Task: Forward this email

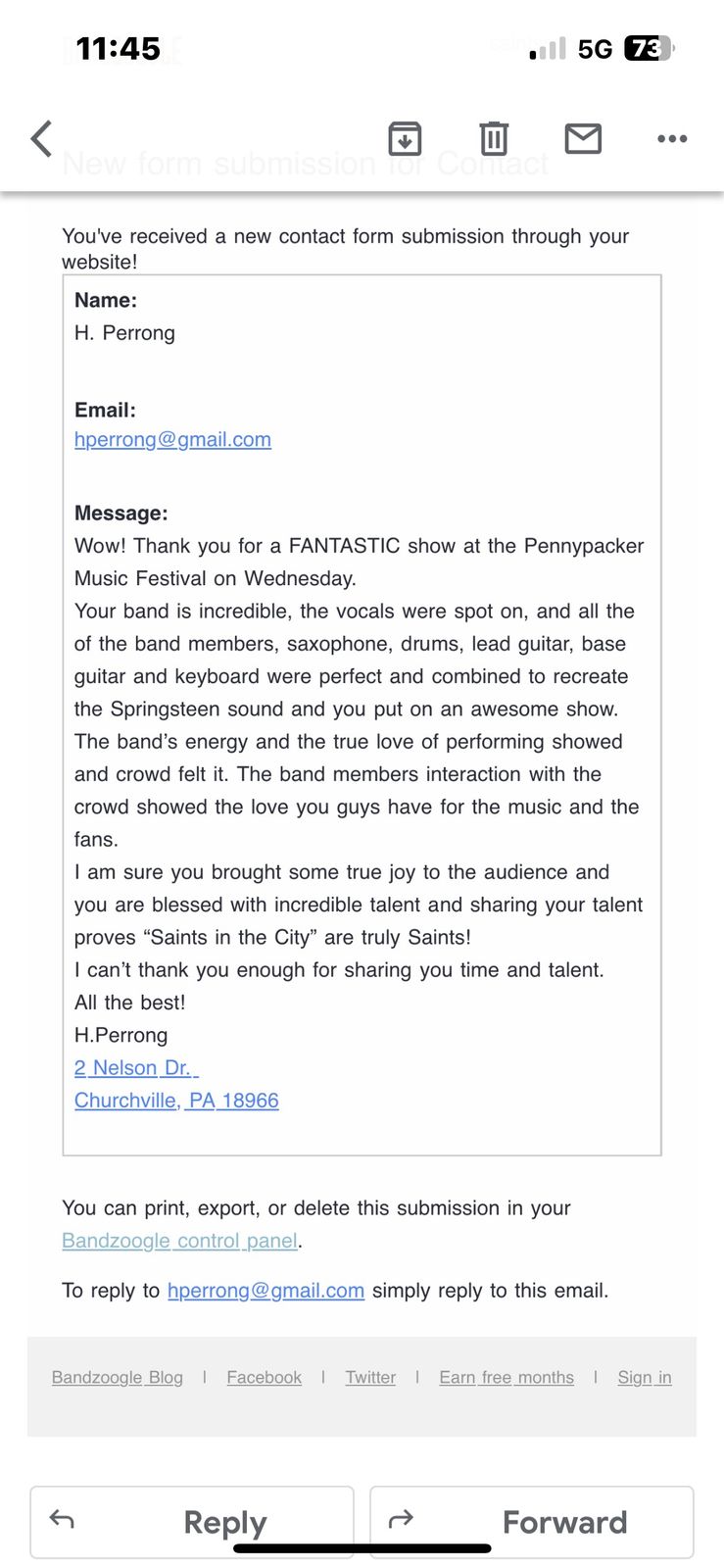Action: point(532,1522)
